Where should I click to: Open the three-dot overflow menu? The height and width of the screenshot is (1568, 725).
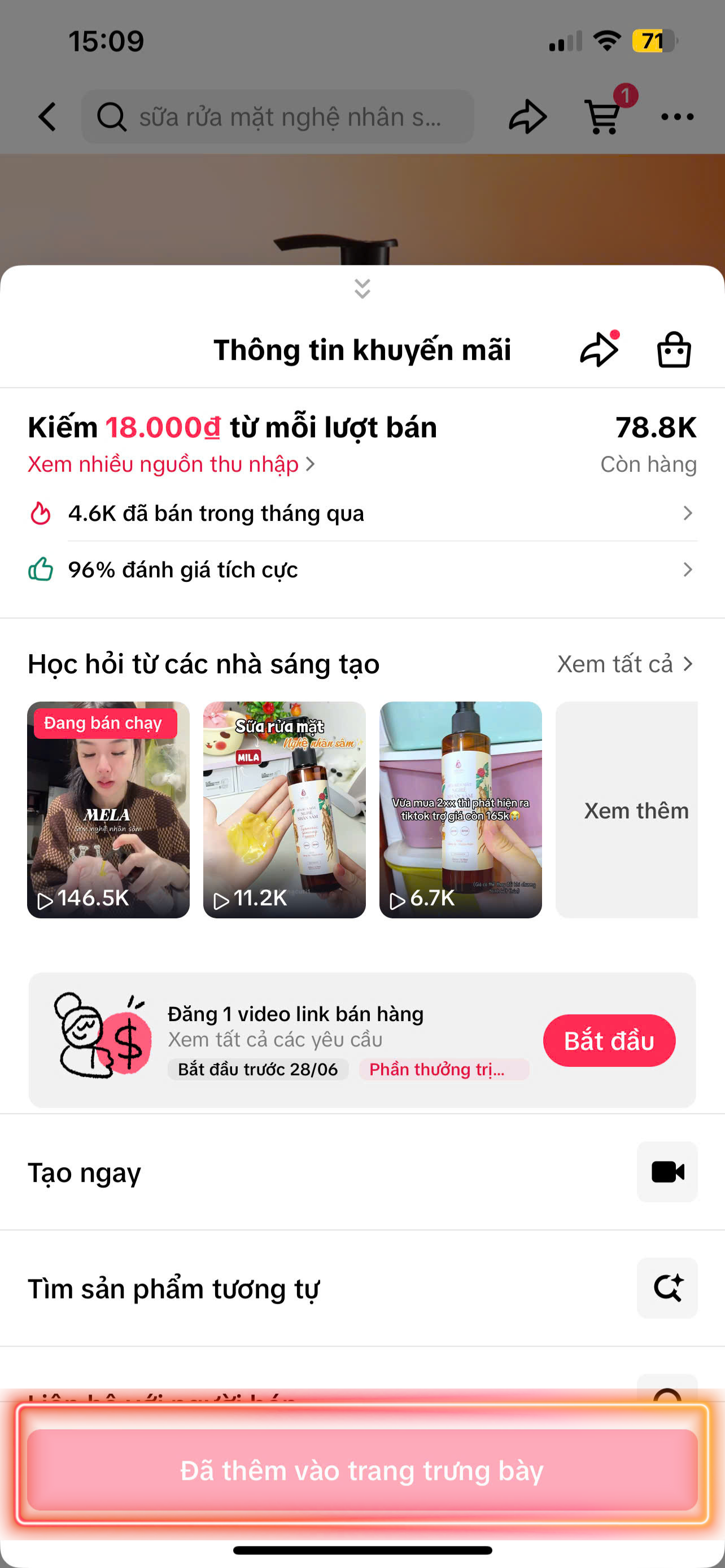pyautogui.click(x=677, y=116)
